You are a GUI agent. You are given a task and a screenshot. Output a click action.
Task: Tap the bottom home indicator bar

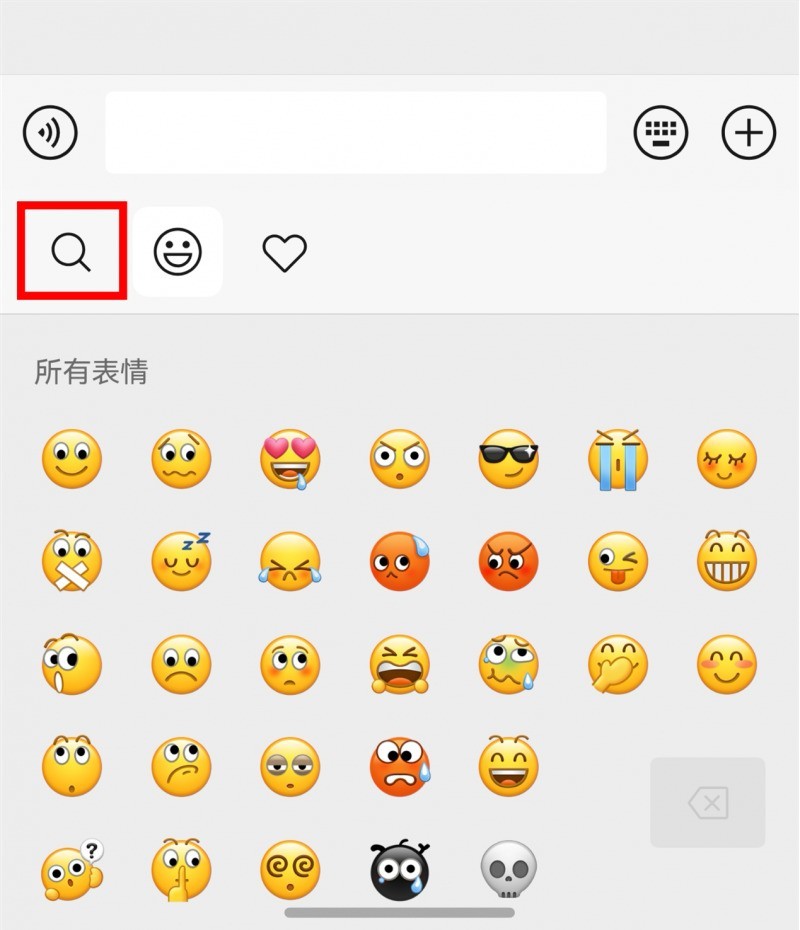(x=400, y=912)
